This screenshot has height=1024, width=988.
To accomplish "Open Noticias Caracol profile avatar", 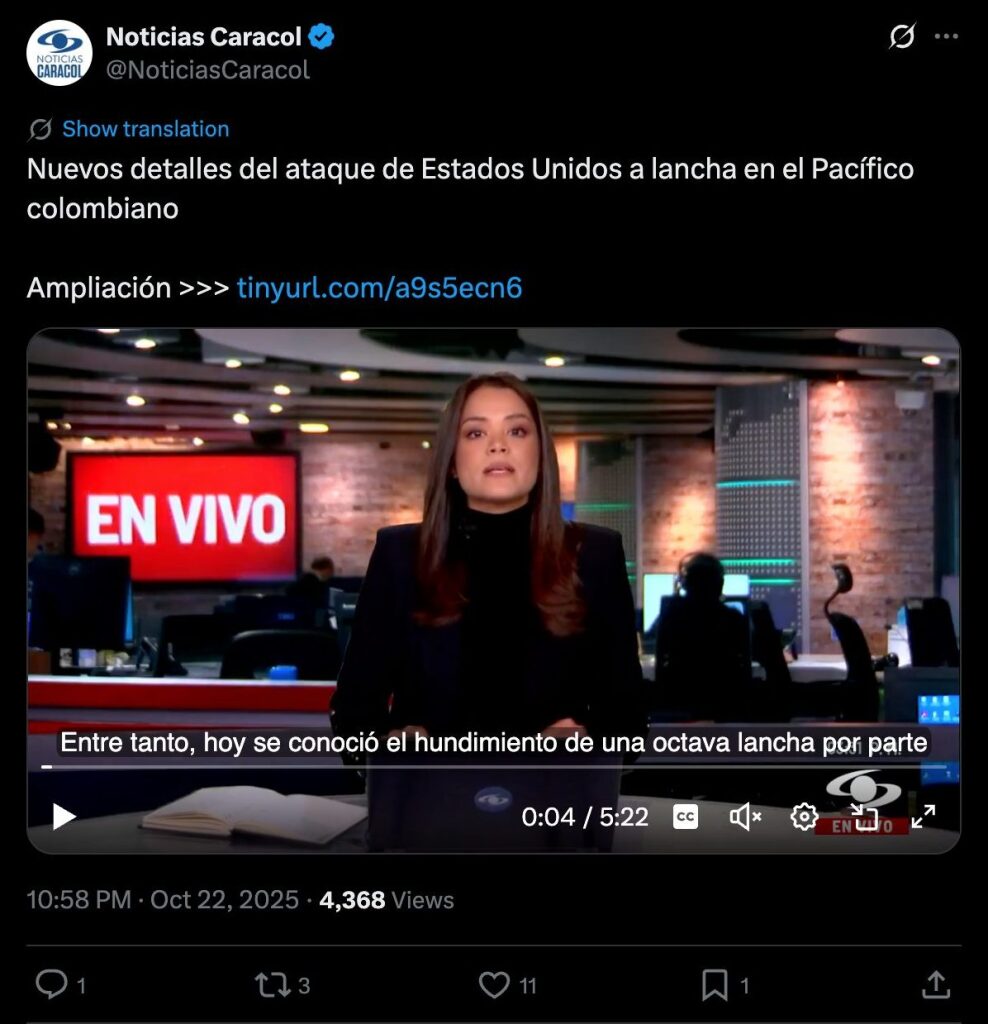I will coord(59,53).
